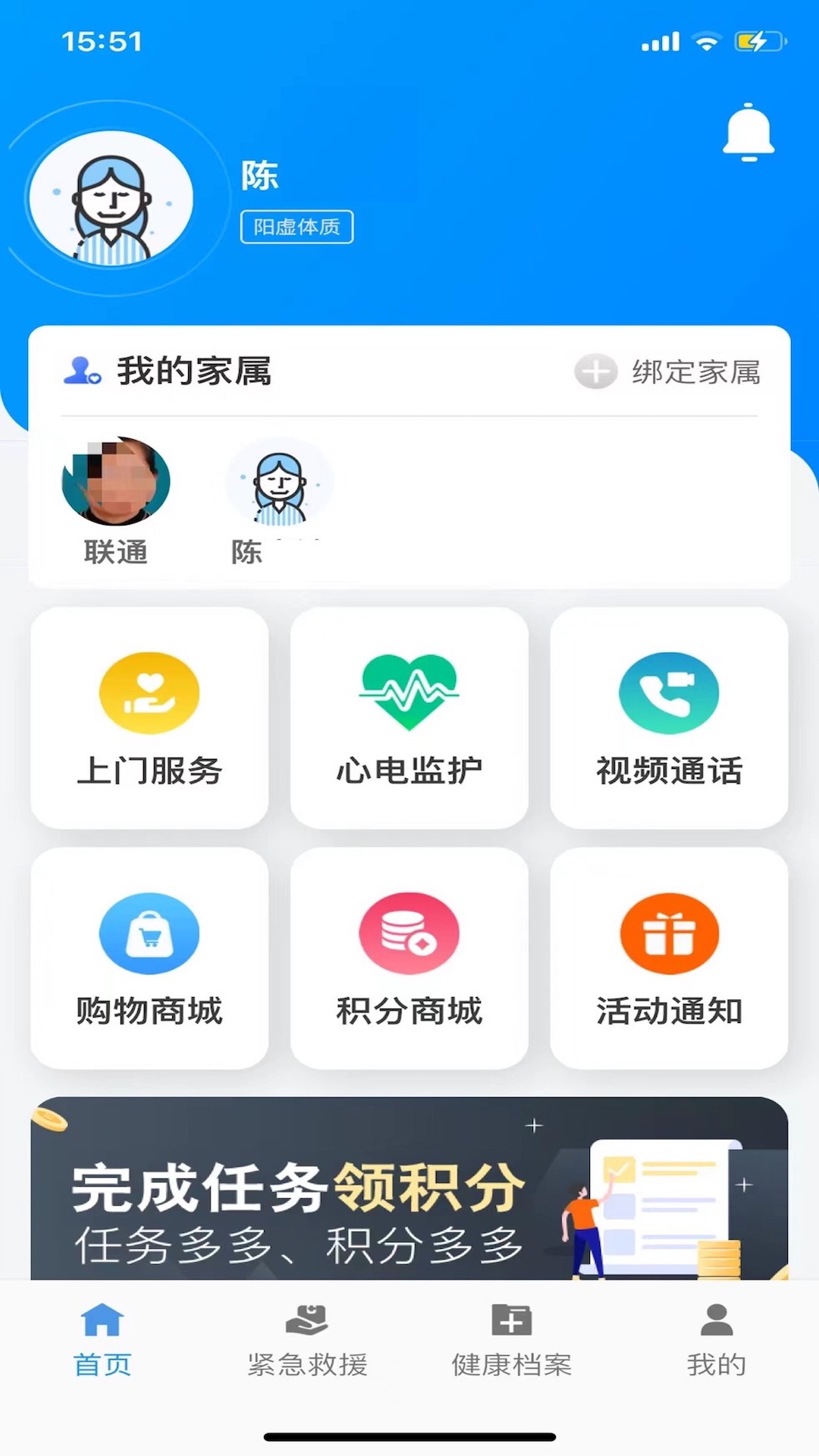The height and width of the screenshot is (1456, 819).
Task: Open 积分商城 points mall
Action: [x=409, y=958]
